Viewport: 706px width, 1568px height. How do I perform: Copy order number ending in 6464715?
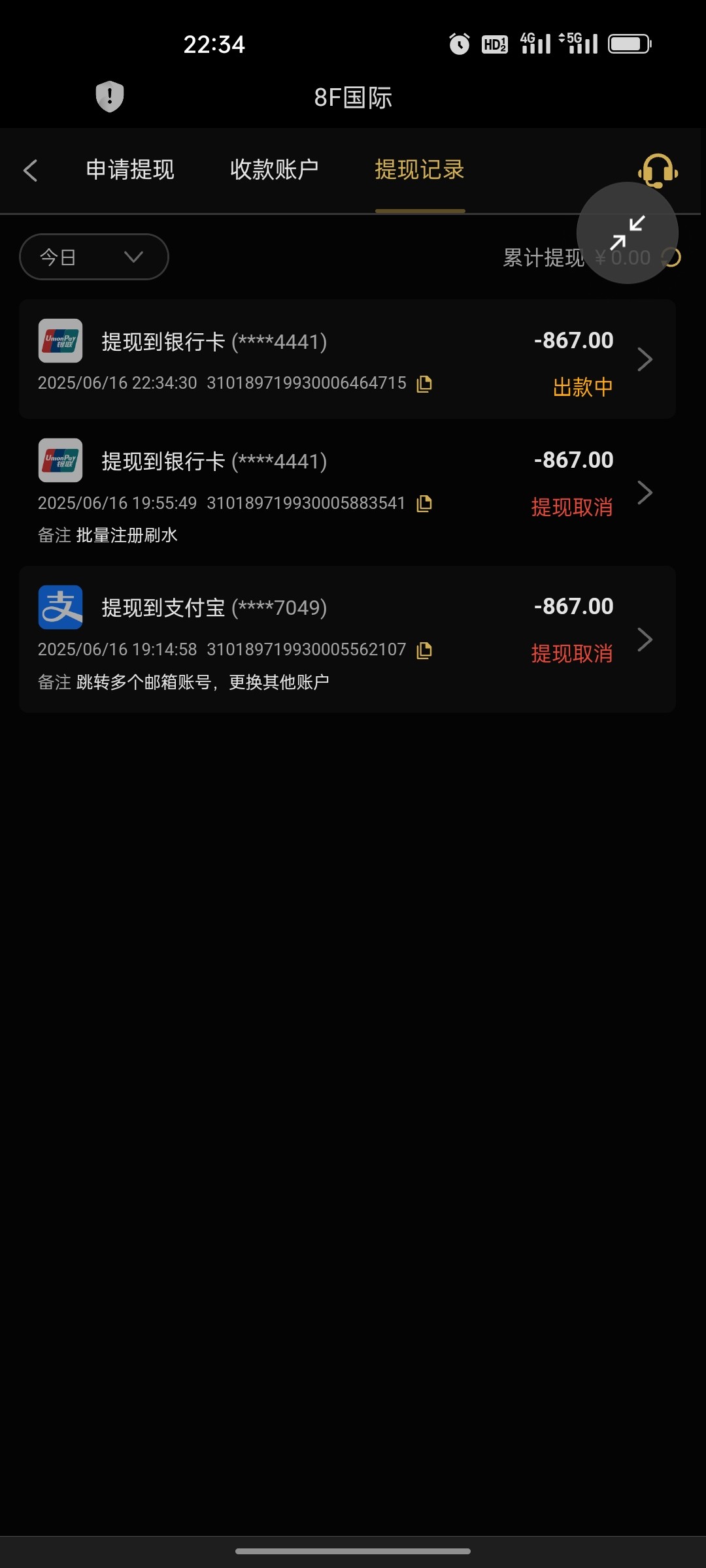(x=424, y=384)
